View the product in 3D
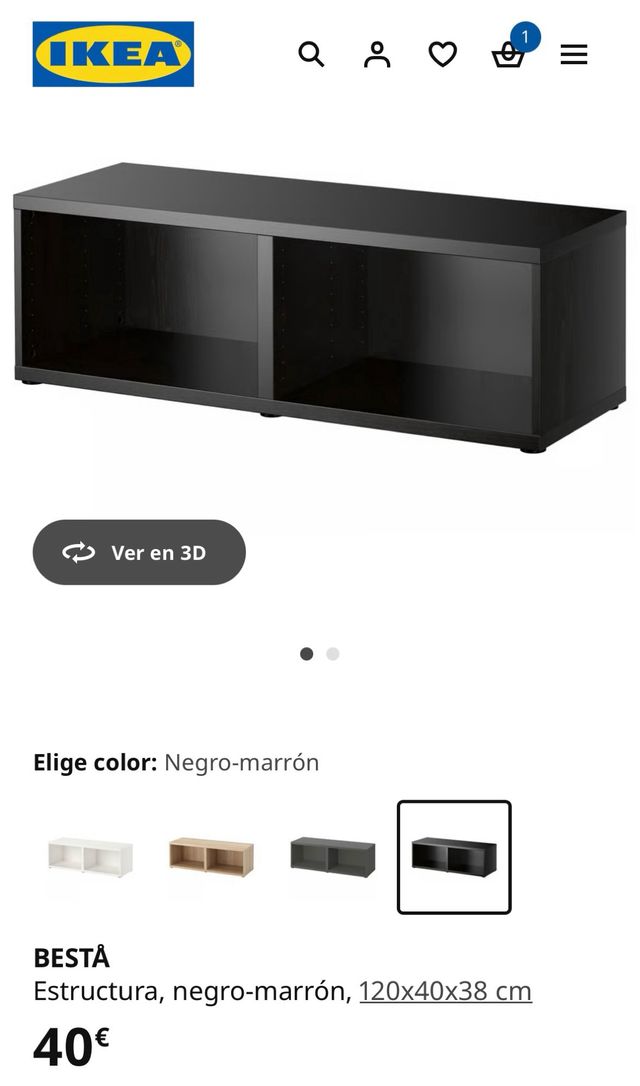 [139, 552]
